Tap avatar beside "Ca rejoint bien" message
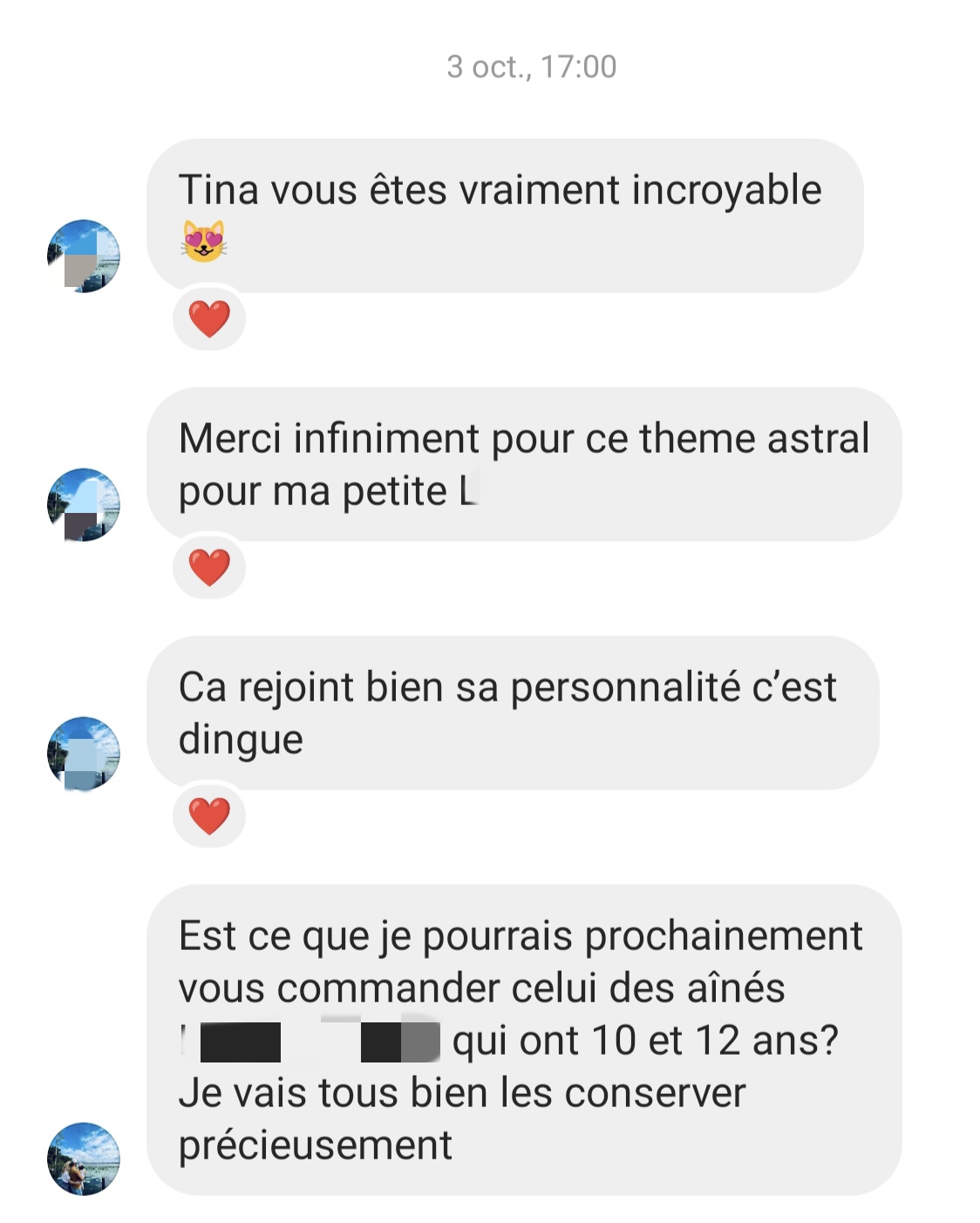 (84, 753)
